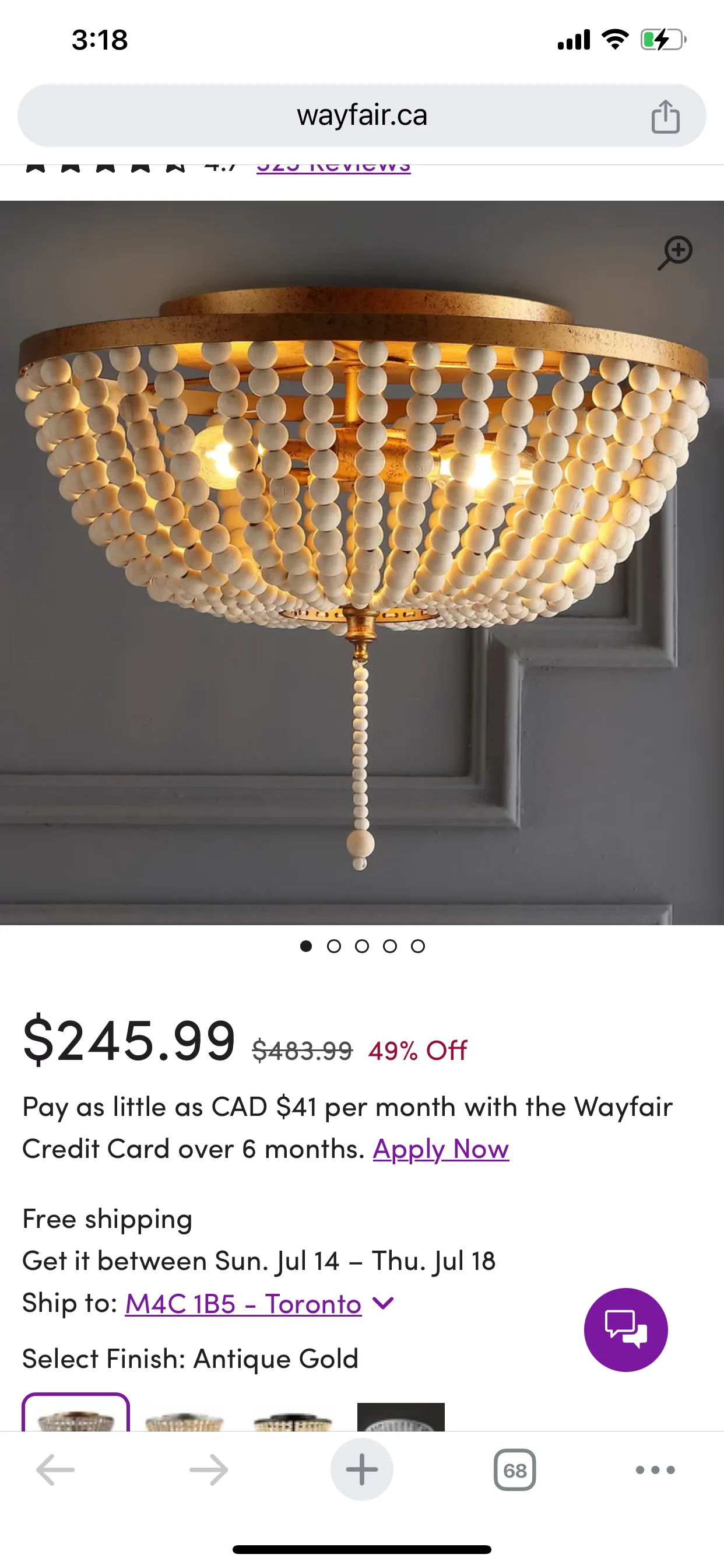View all 68 open tabs
This screenshot has width=724, height=1568.
coord(515,1469)
